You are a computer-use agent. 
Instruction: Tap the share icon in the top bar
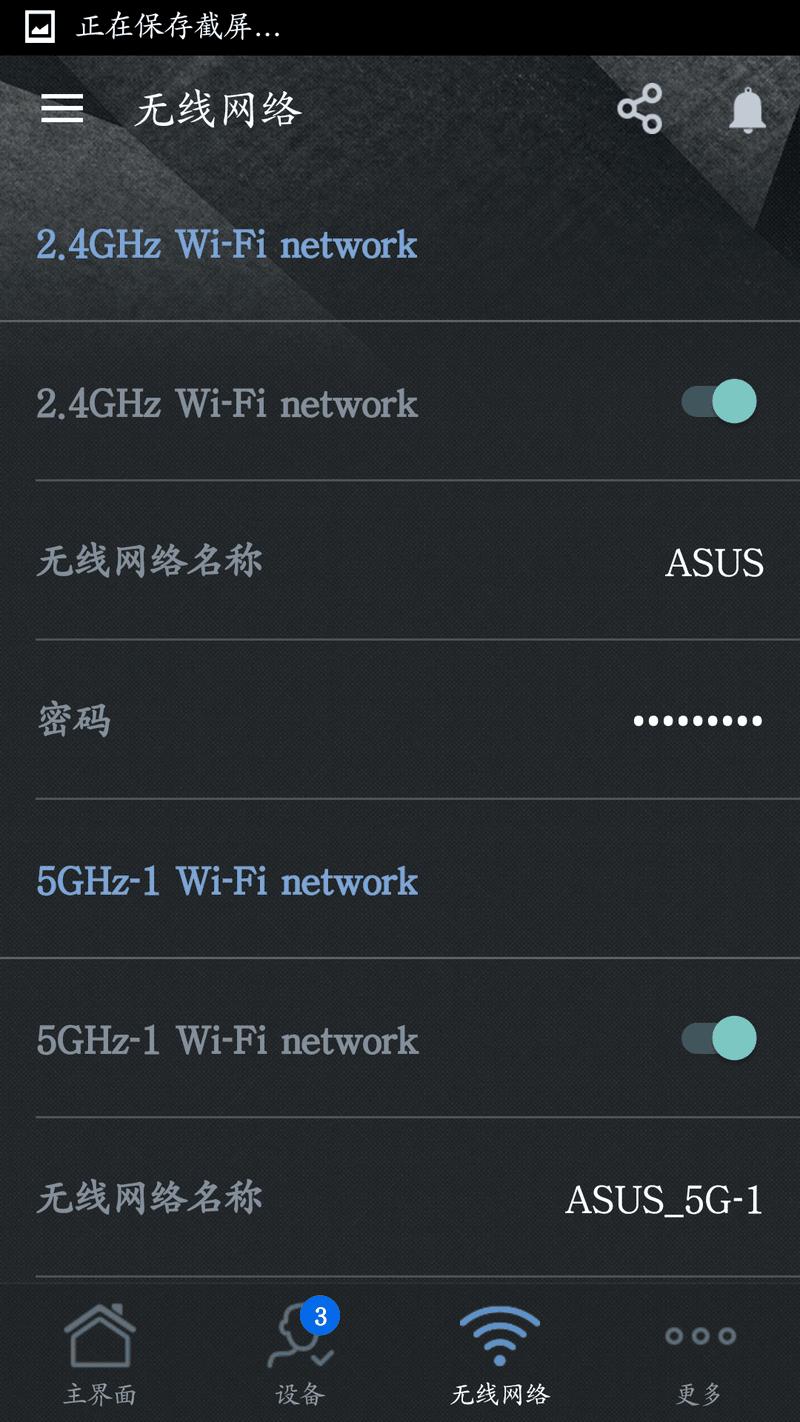pyautogui.click(x=640, y=109)
